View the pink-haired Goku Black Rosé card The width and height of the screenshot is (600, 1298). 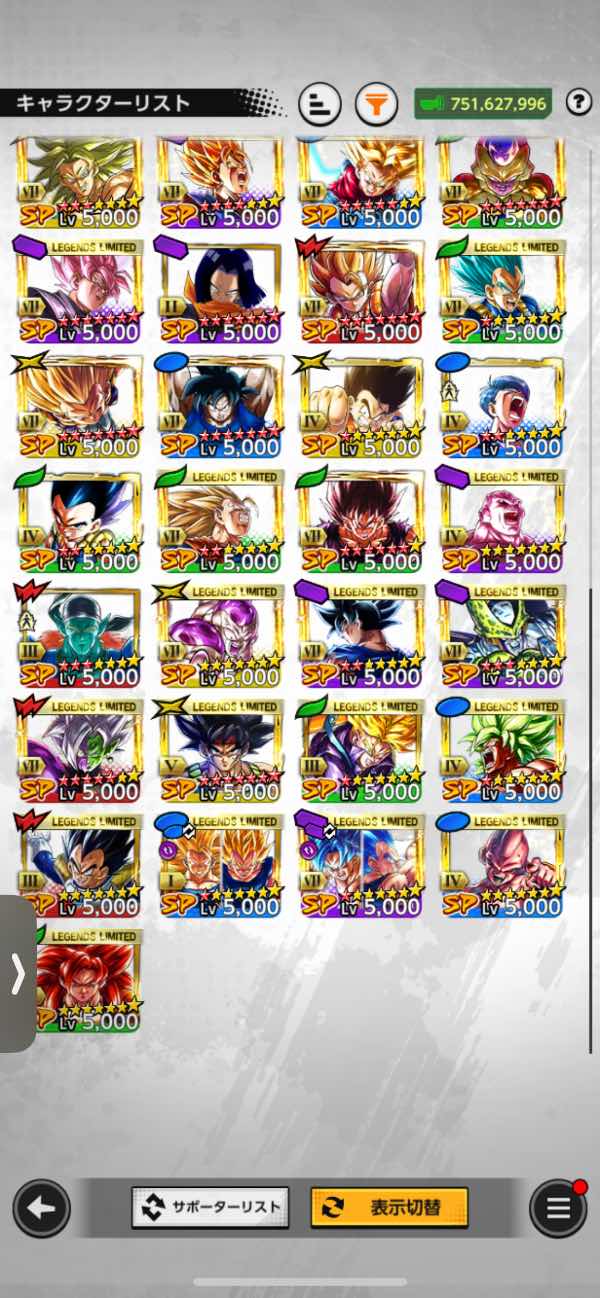click(78, 290)
